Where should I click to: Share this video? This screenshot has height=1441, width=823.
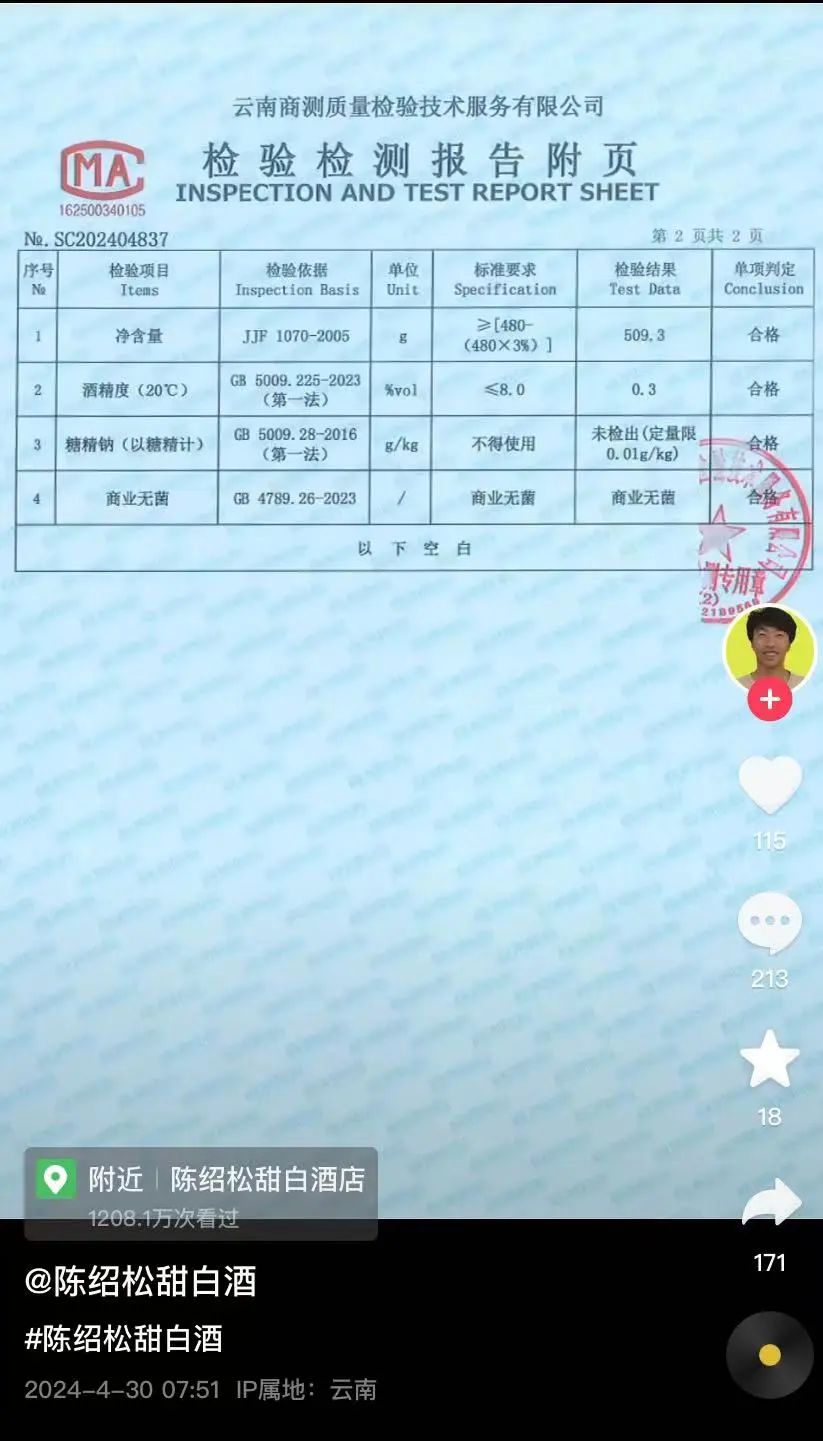[770, 1204]
